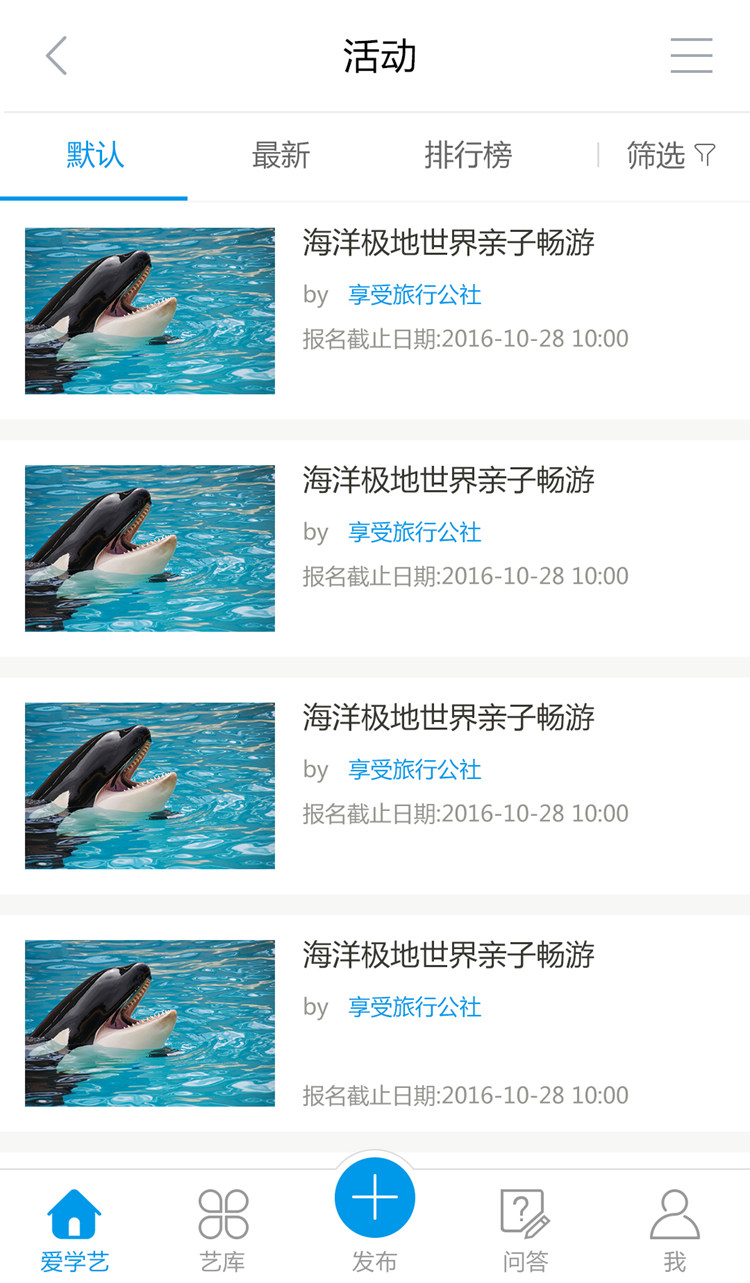Switch to the 最新 tab
The image size is (750, 1283).
(x=281, y=155)
